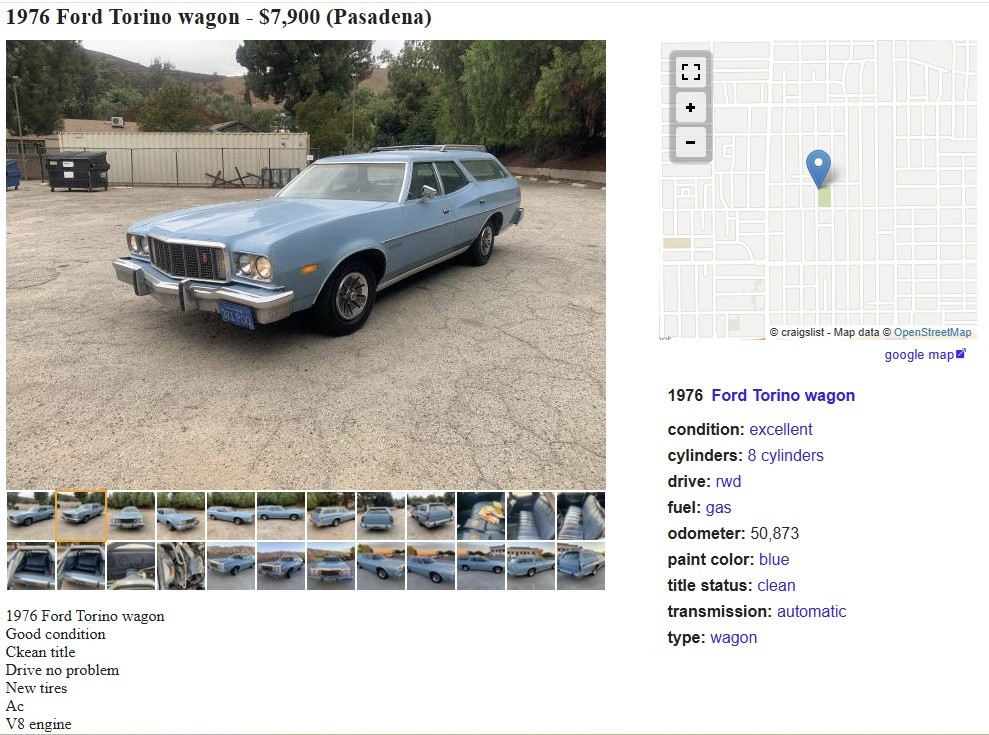Screen dimensions: 989x735
Task: Tap the rwd drive link
Action: pyautogui.click(x=728, y=481)
